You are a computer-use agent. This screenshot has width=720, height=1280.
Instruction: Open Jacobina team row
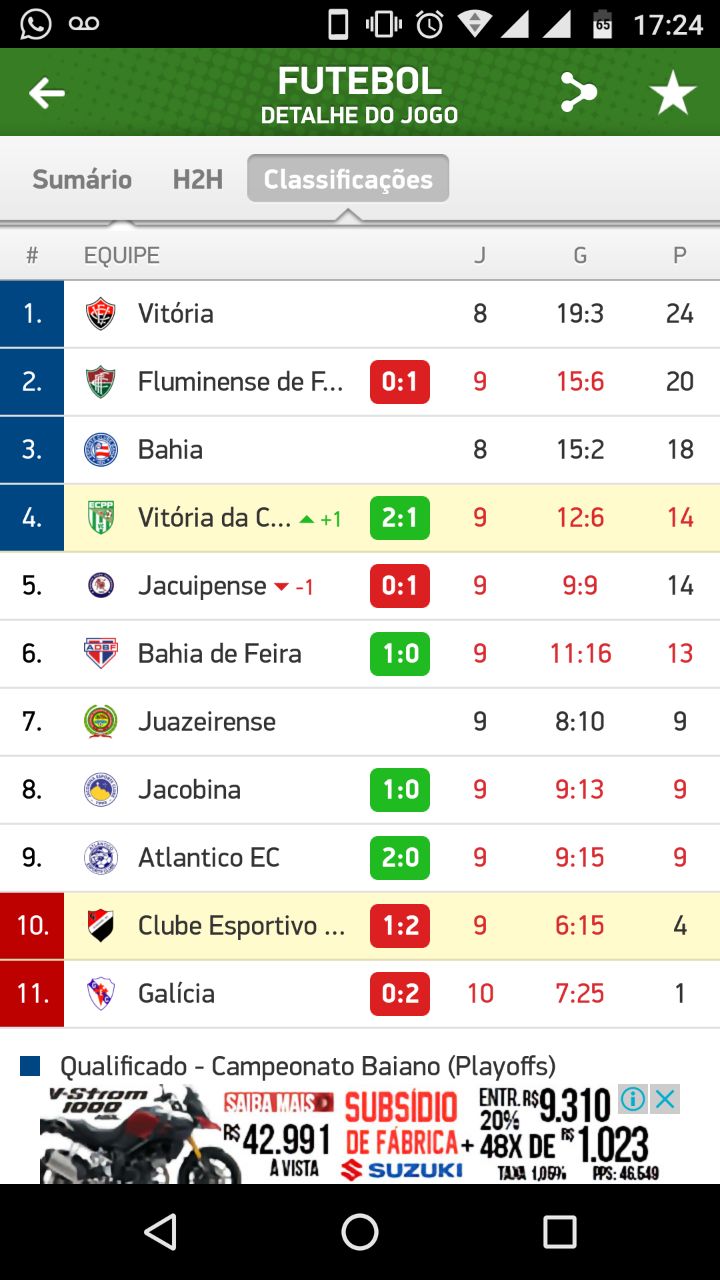(x=189, y=790)
